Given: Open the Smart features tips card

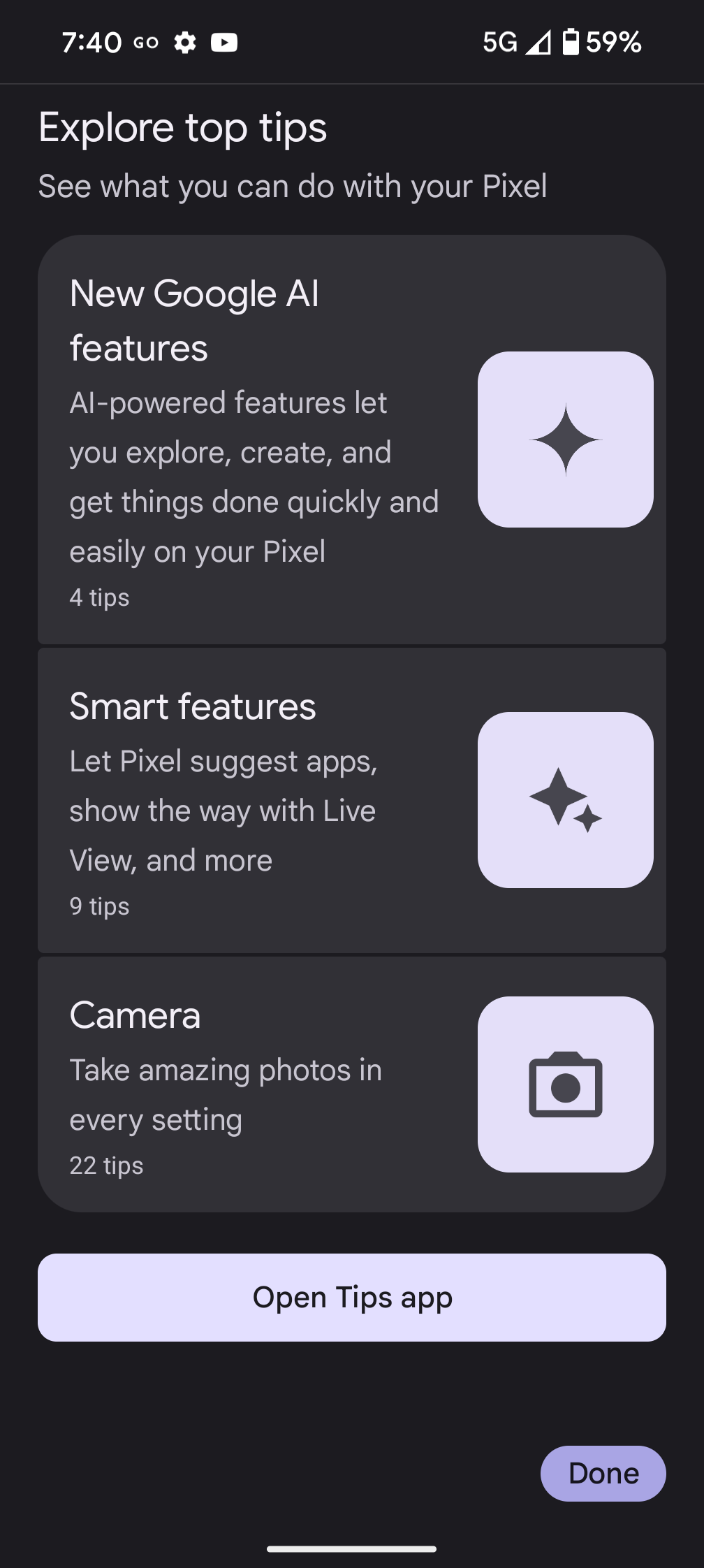Looking at the screenshot, I should coord(352,800).
